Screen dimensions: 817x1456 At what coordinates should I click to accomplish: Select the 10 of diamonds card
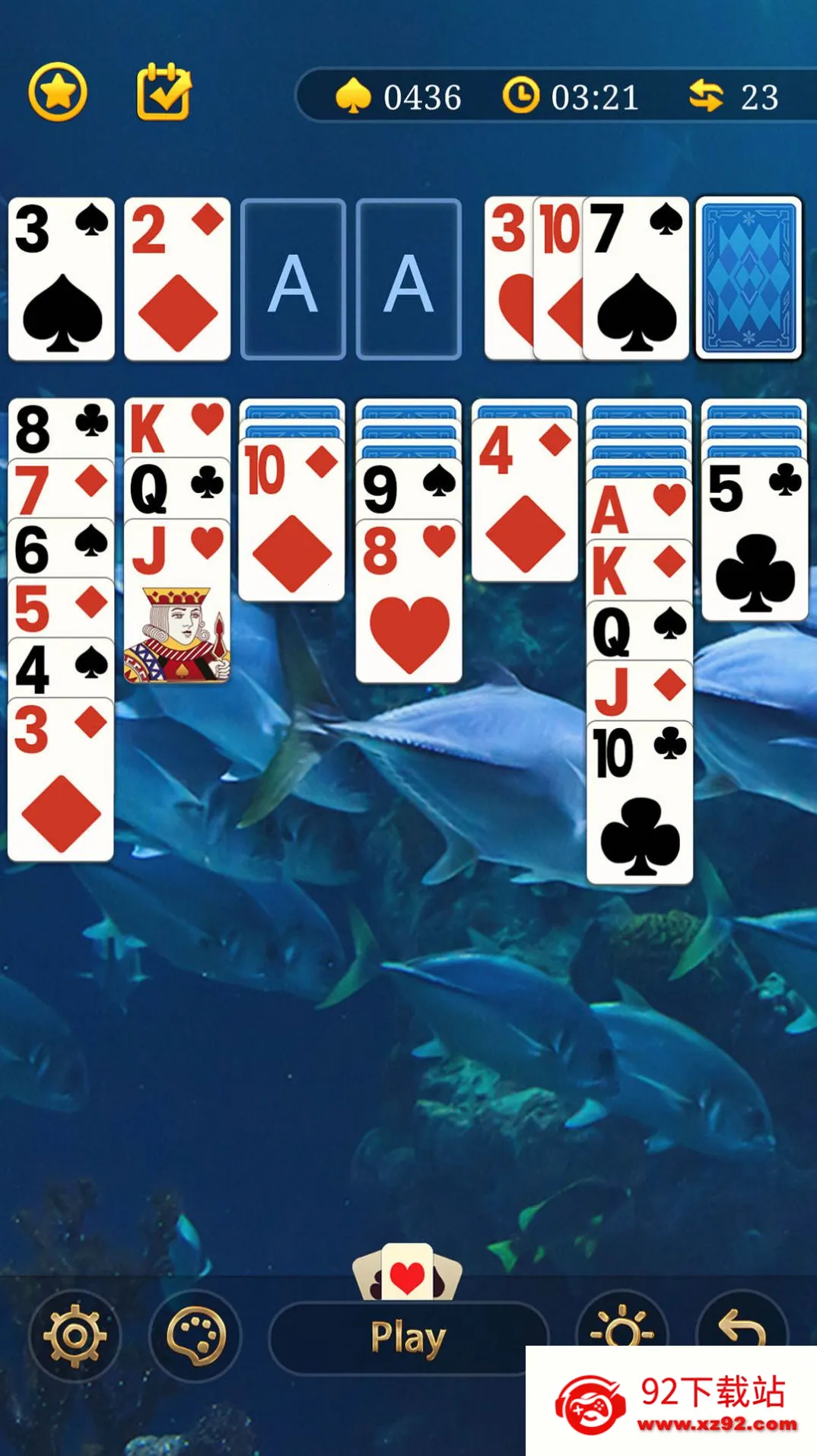(x=291, y=525)
